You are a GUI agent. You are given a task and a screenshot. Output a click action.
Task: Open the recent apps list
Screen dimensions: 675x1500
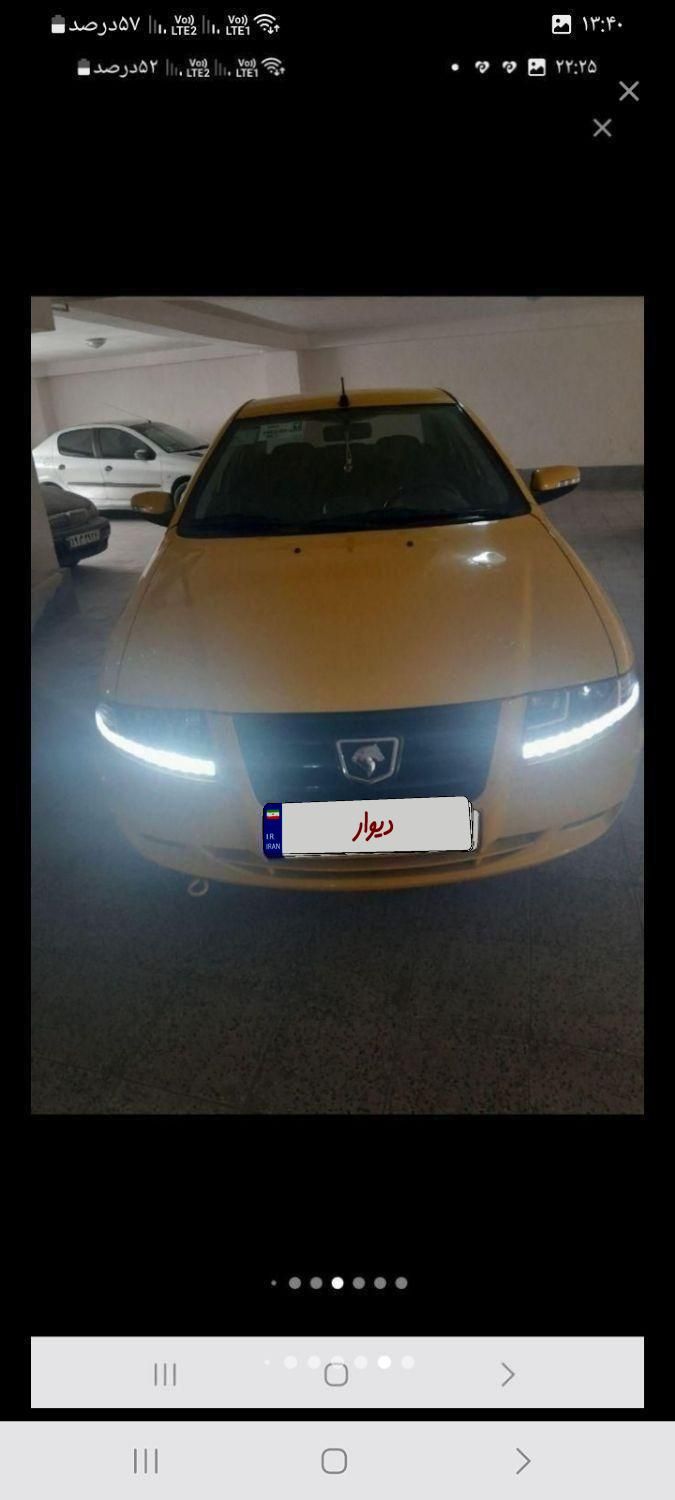point(146,1461)
